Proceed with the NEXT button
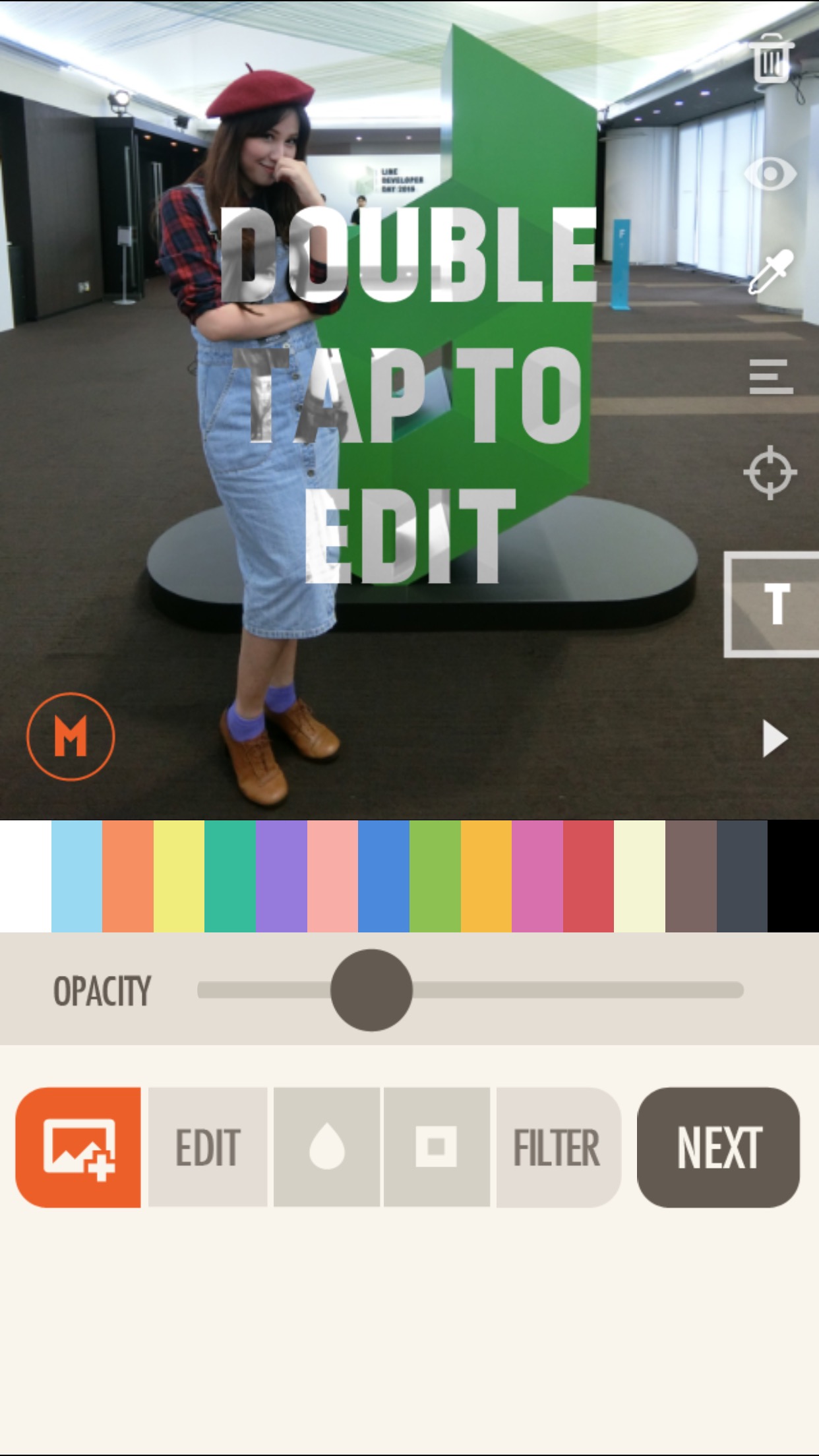The width and height of the screenshot is (819, 1456). (718, 1147)
